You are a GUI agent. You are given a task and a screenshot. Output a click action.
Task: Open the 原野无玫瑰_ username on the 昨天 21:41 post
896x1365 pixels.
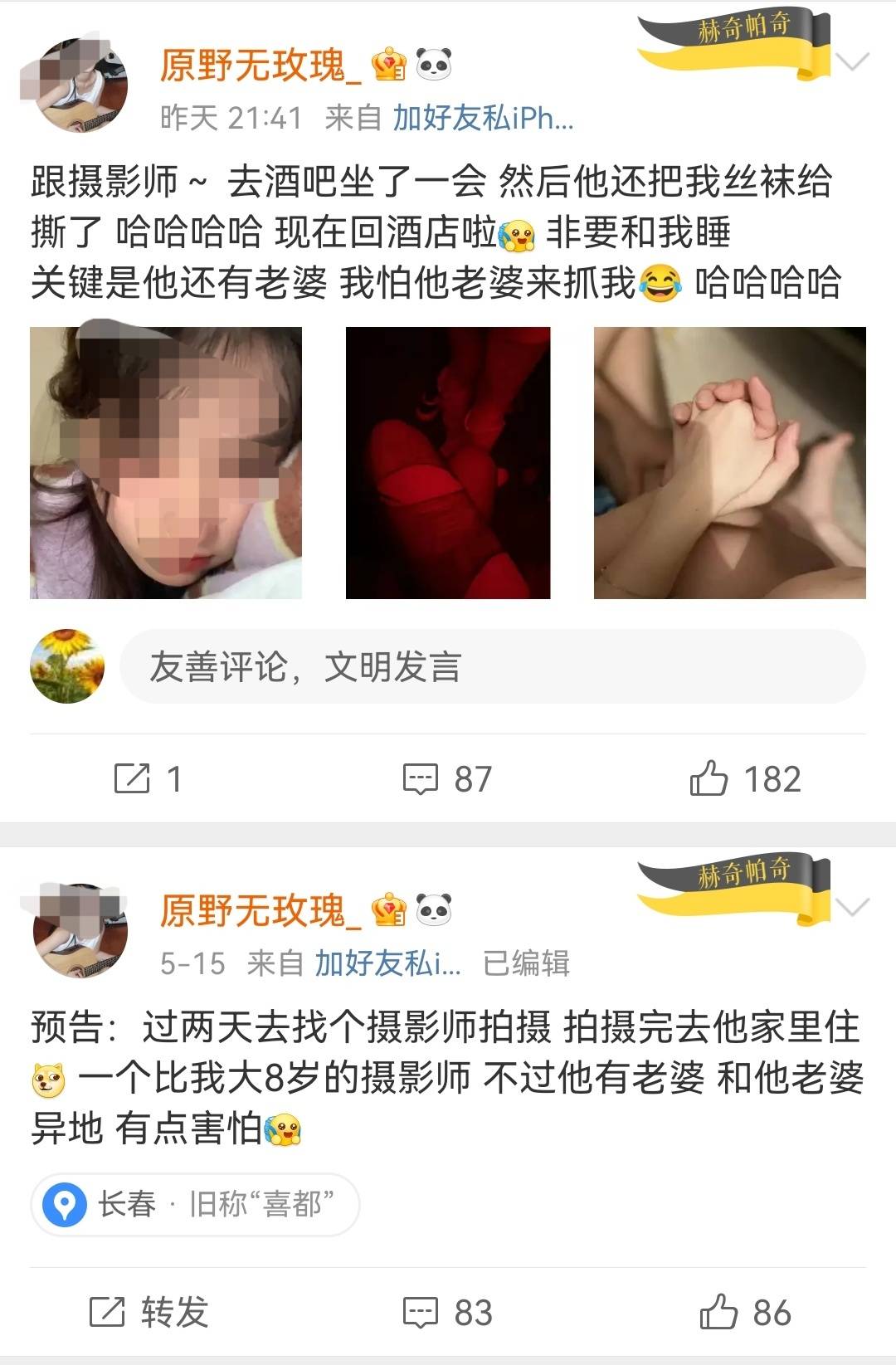point(261,65)
